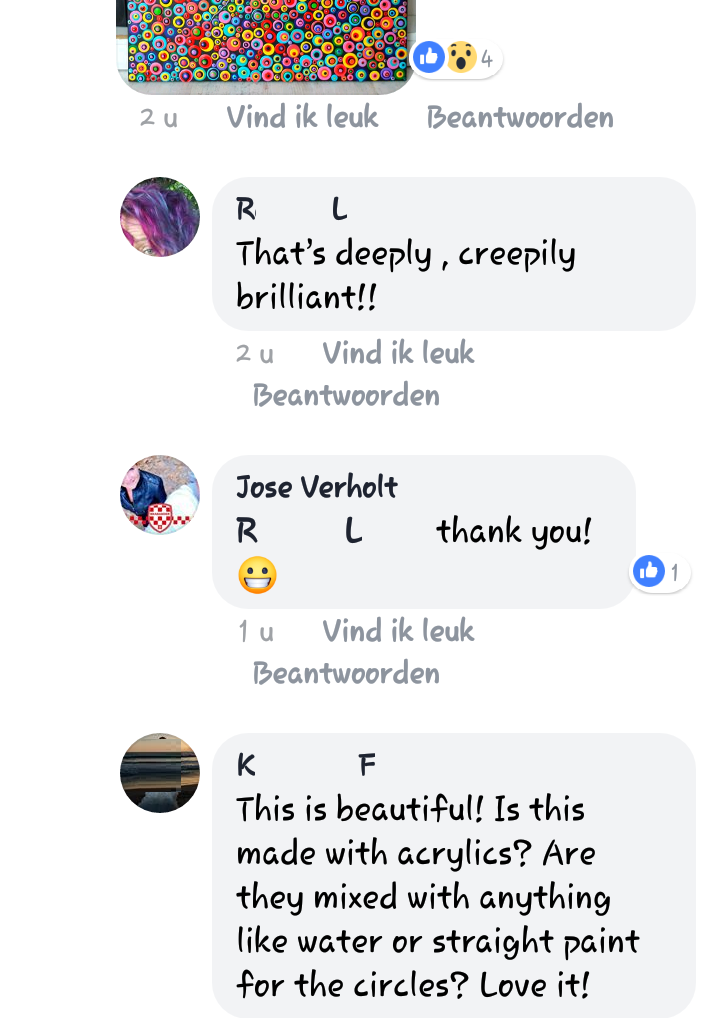Image resolution: width=720 pixels, height=1018 pixels.
Task: Reply to Jose Verholt's thank you comment
Action: (346, 673)
